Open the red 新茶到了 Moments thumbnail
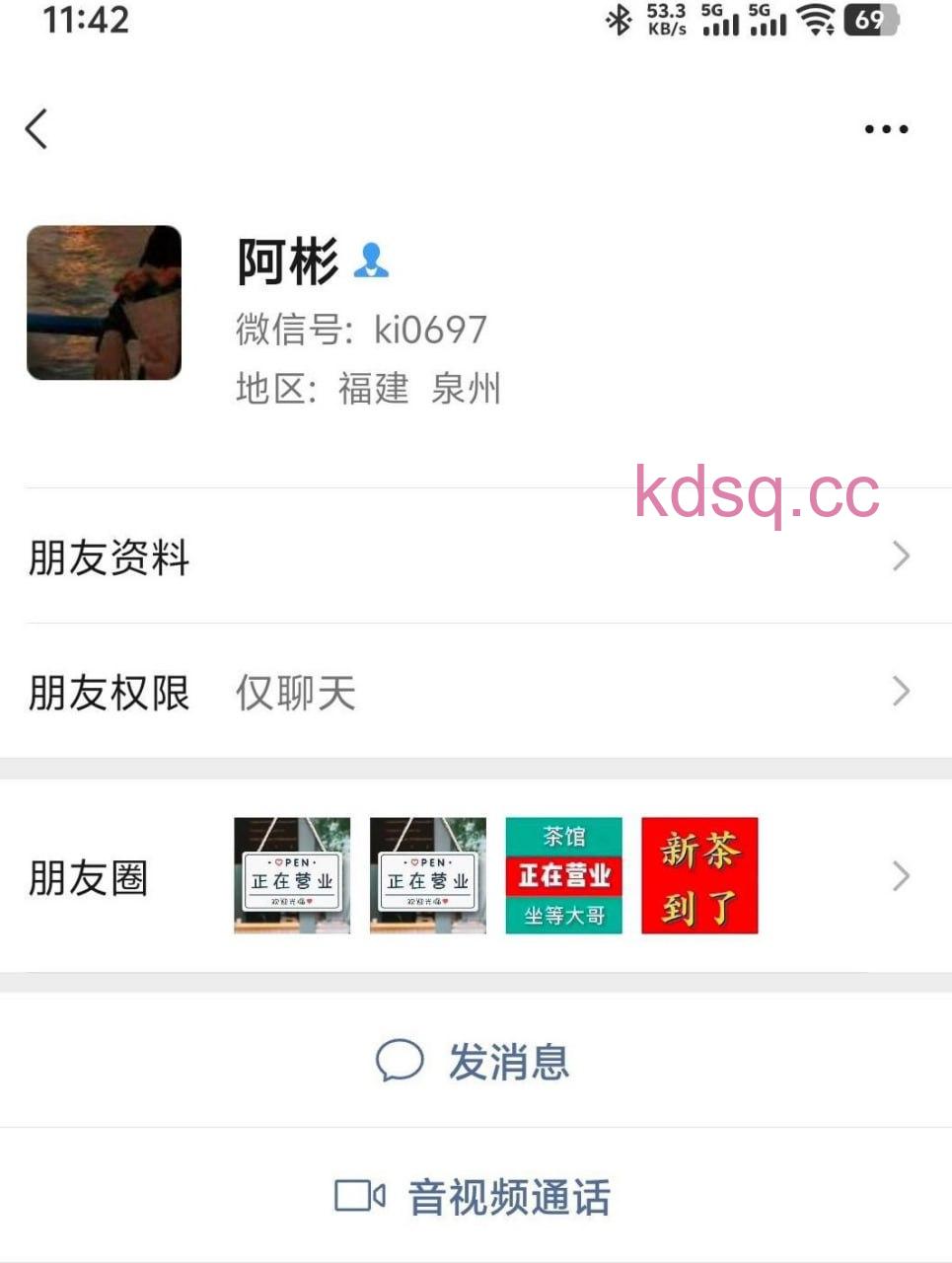The height and width of the screenshot is (1263, 952). coord(698,875)
